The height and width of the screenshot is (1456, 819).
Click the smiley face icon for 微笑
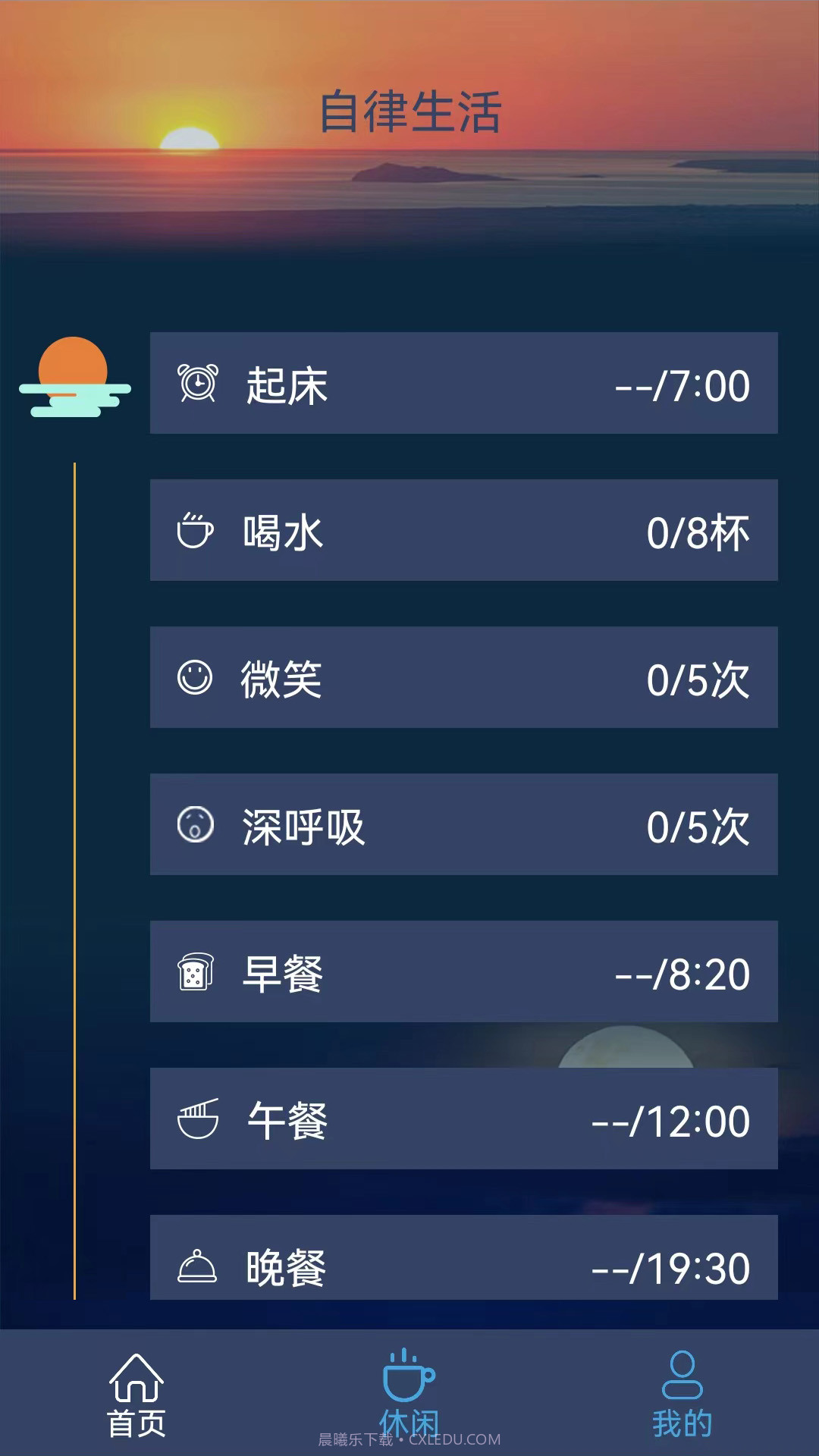pos(196,677)
